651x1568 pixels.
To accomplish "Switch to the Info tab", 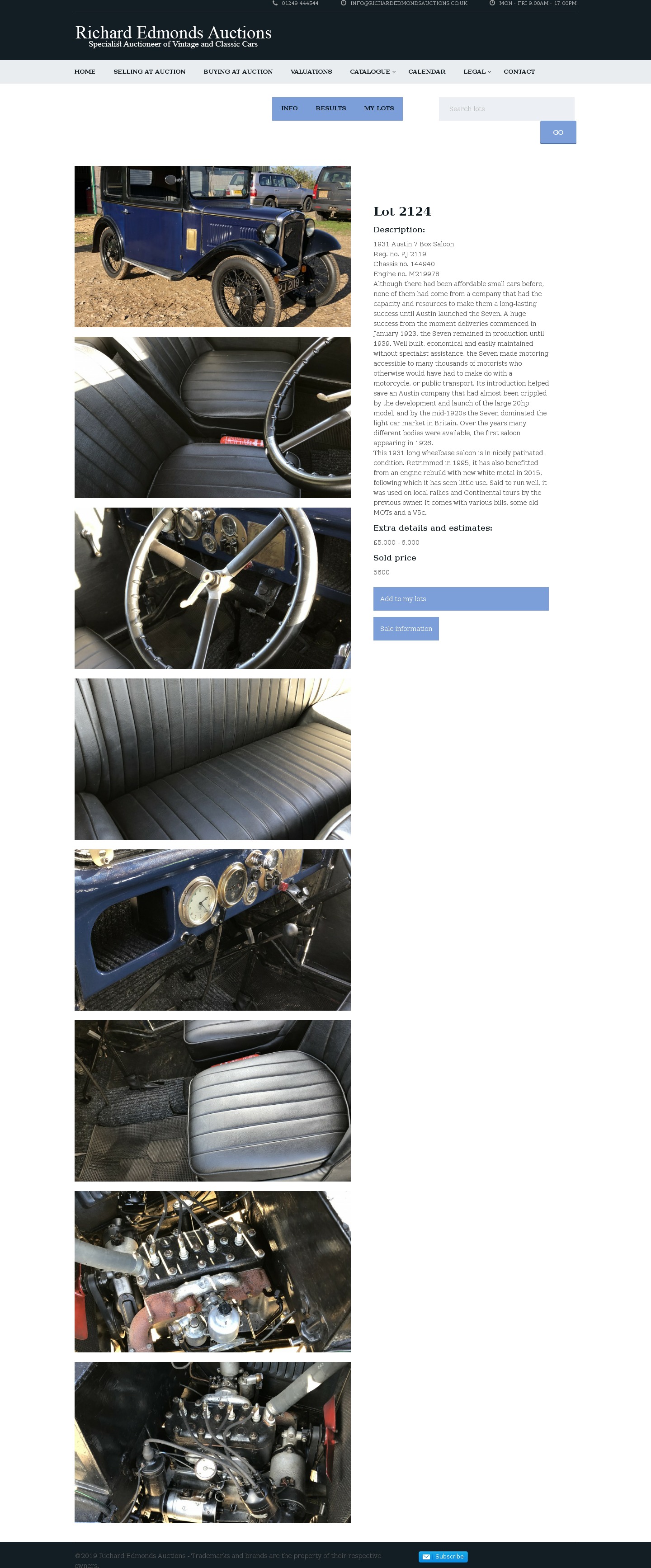I will [289, 108].
